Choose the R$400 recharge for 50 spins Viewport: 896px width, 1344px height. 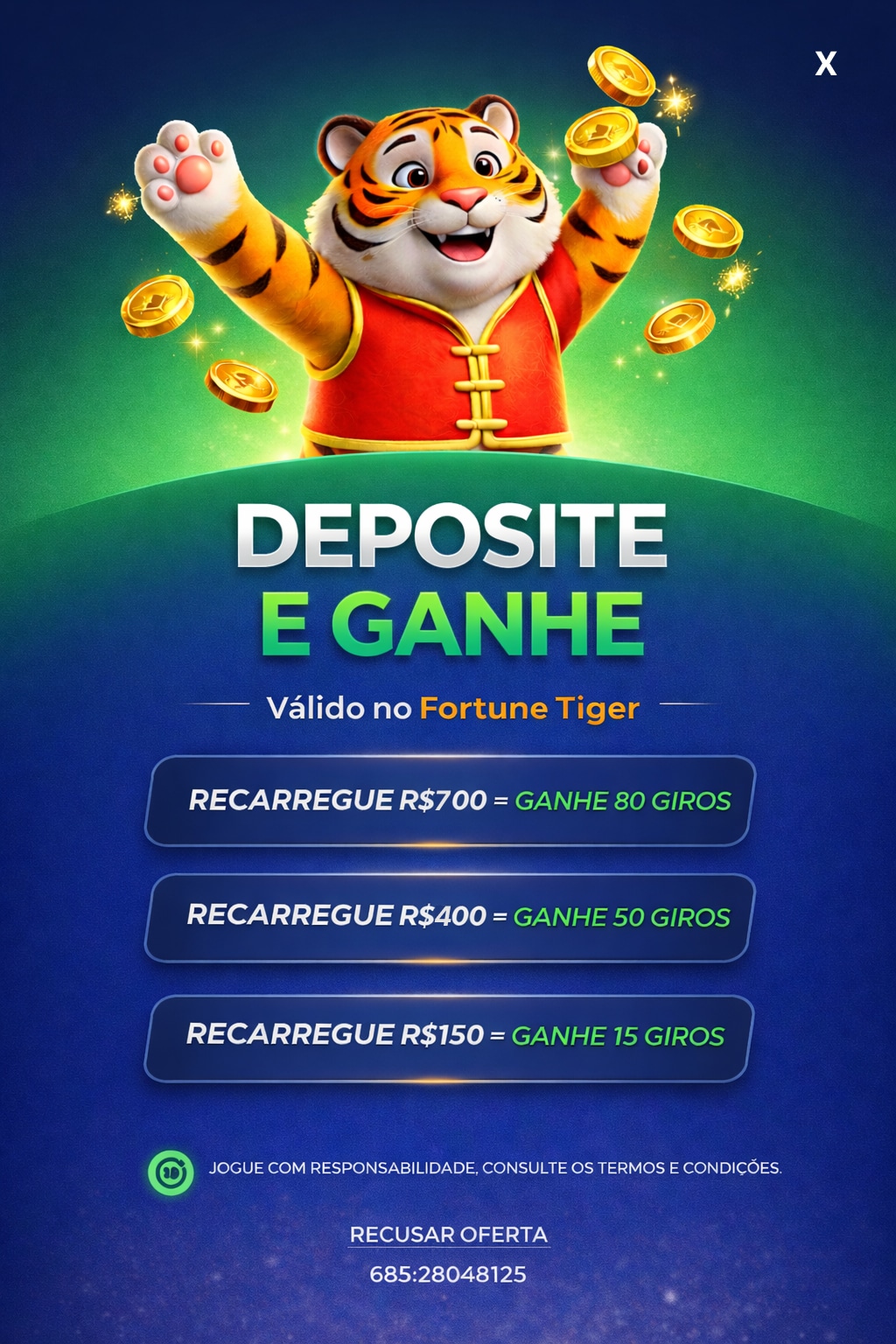point(450,917)
